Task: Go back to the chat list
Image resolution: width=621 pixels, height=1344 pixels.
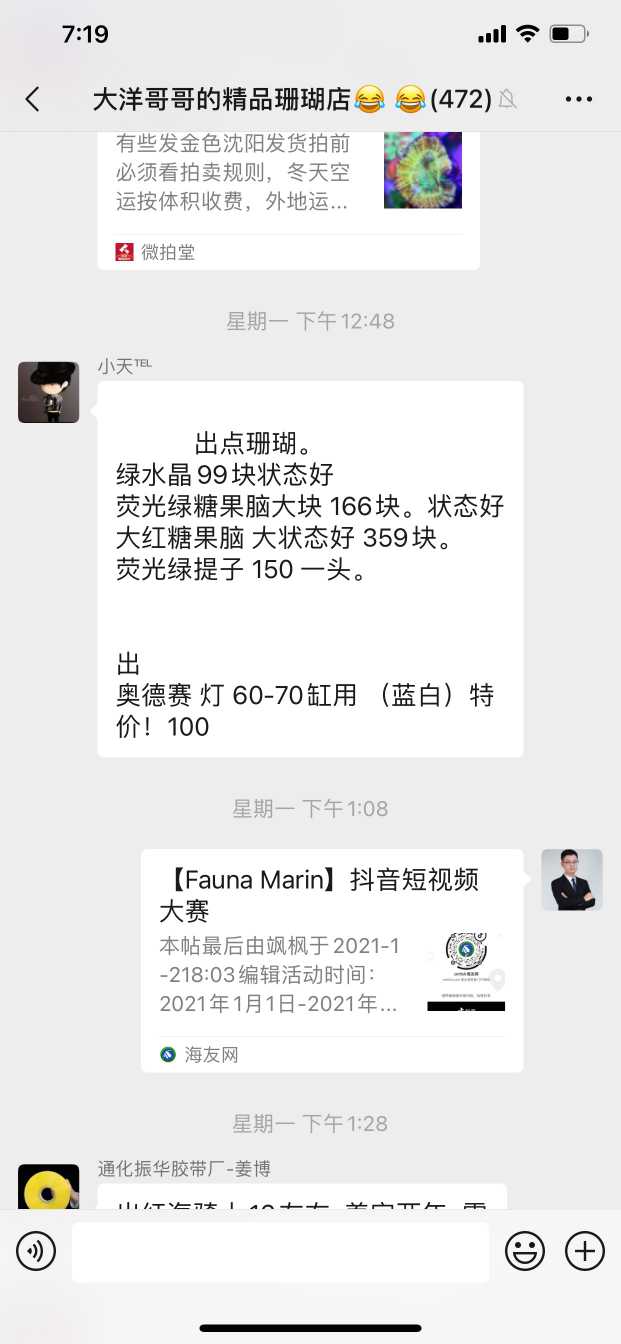Action: click(33, 98)
